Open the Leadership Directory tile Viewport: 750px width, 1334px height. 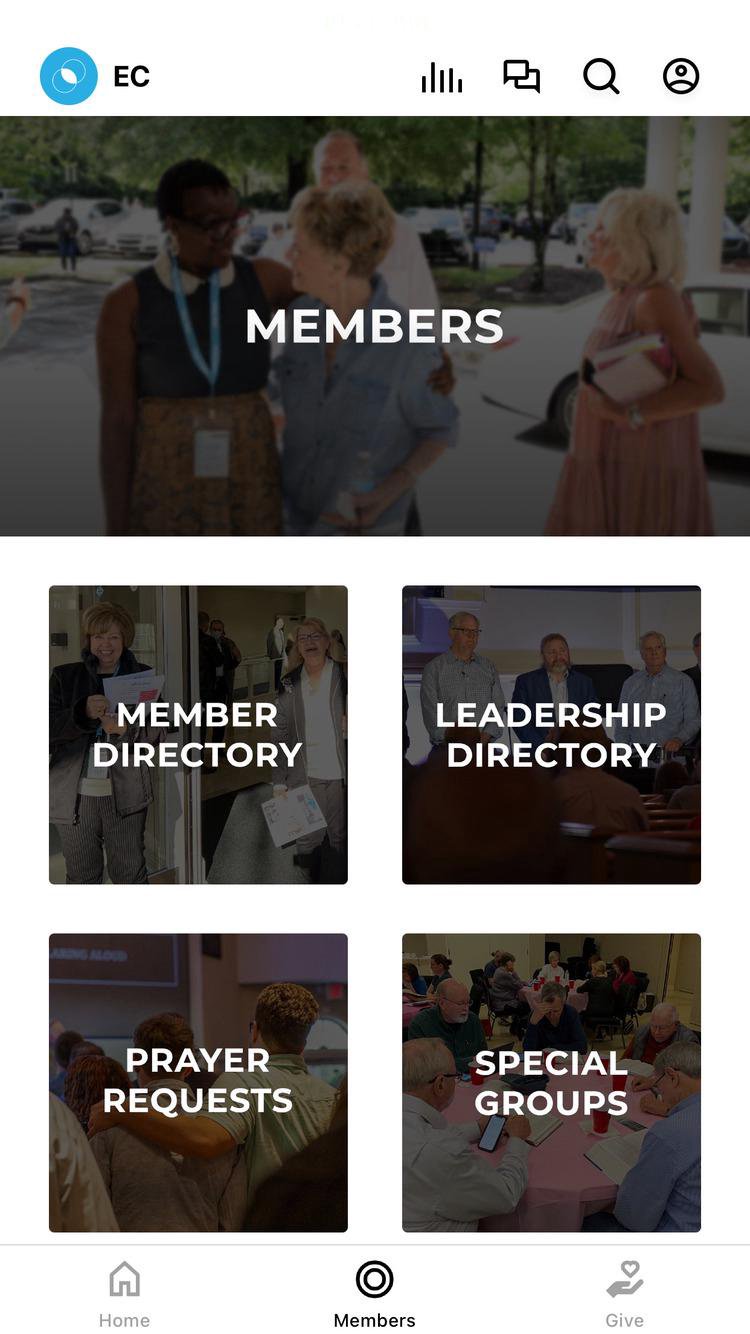551,735
